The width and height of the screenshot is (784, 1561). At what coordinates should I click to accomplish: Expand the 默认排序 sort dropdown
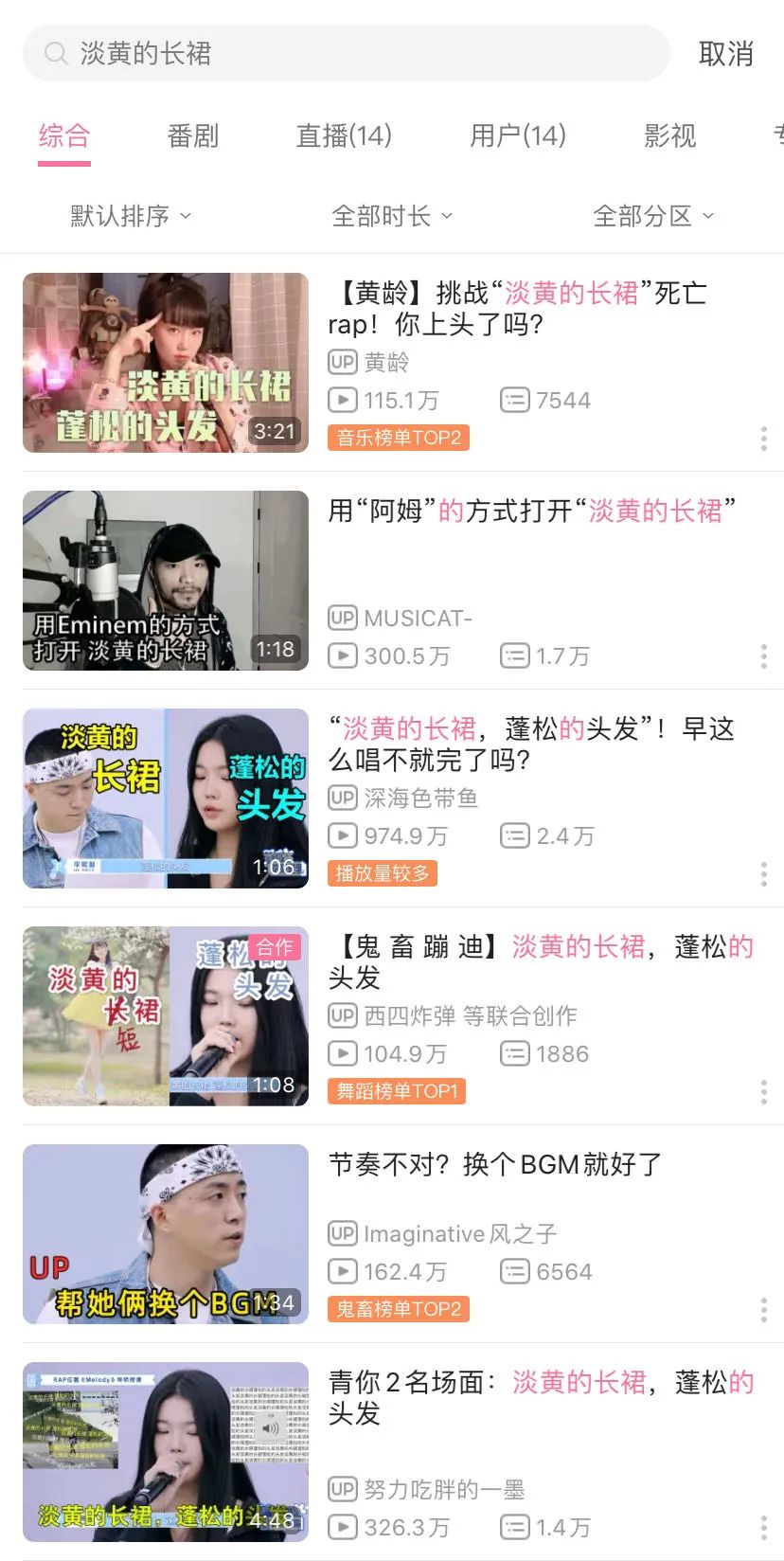[131, 216]
